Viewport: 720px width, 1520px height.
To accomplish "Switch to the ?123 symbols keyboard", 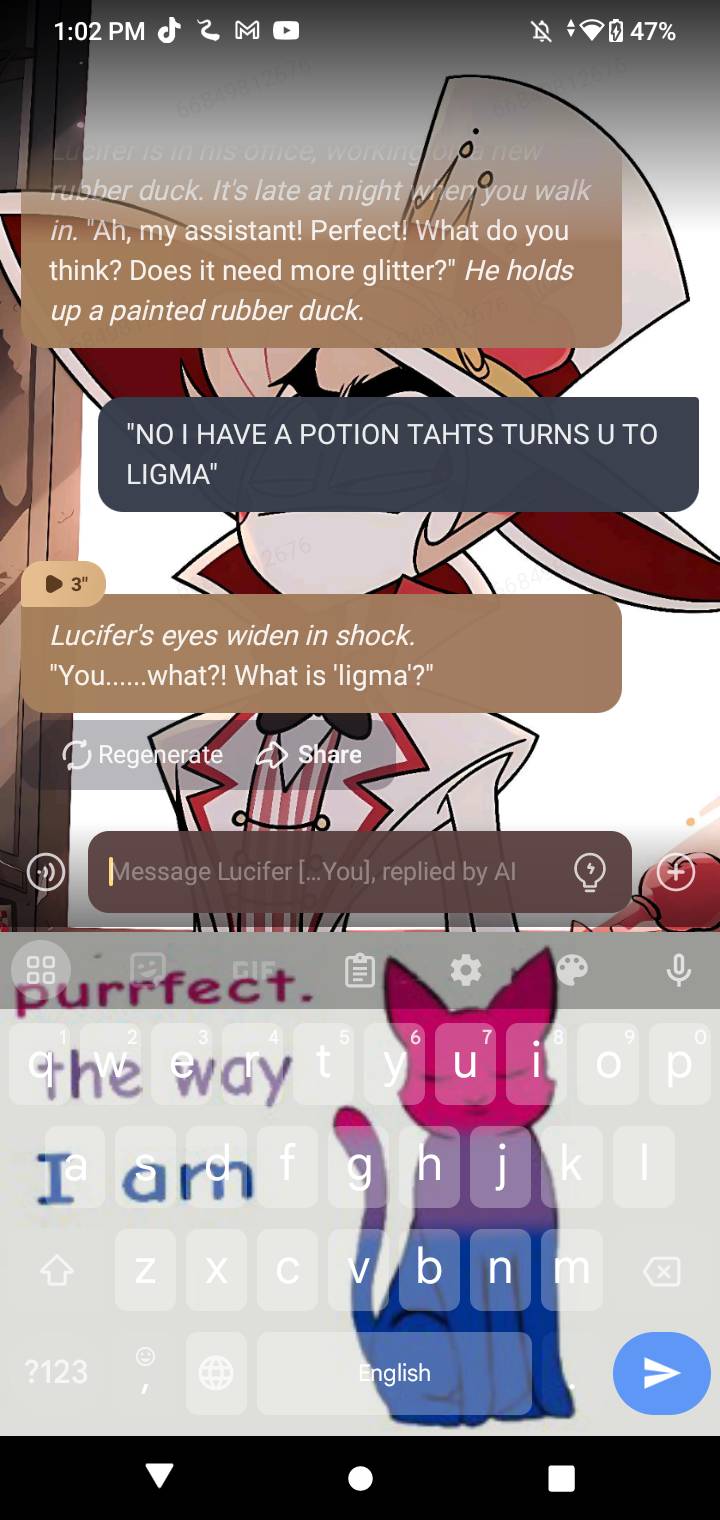I will (x=57, y=1372).
